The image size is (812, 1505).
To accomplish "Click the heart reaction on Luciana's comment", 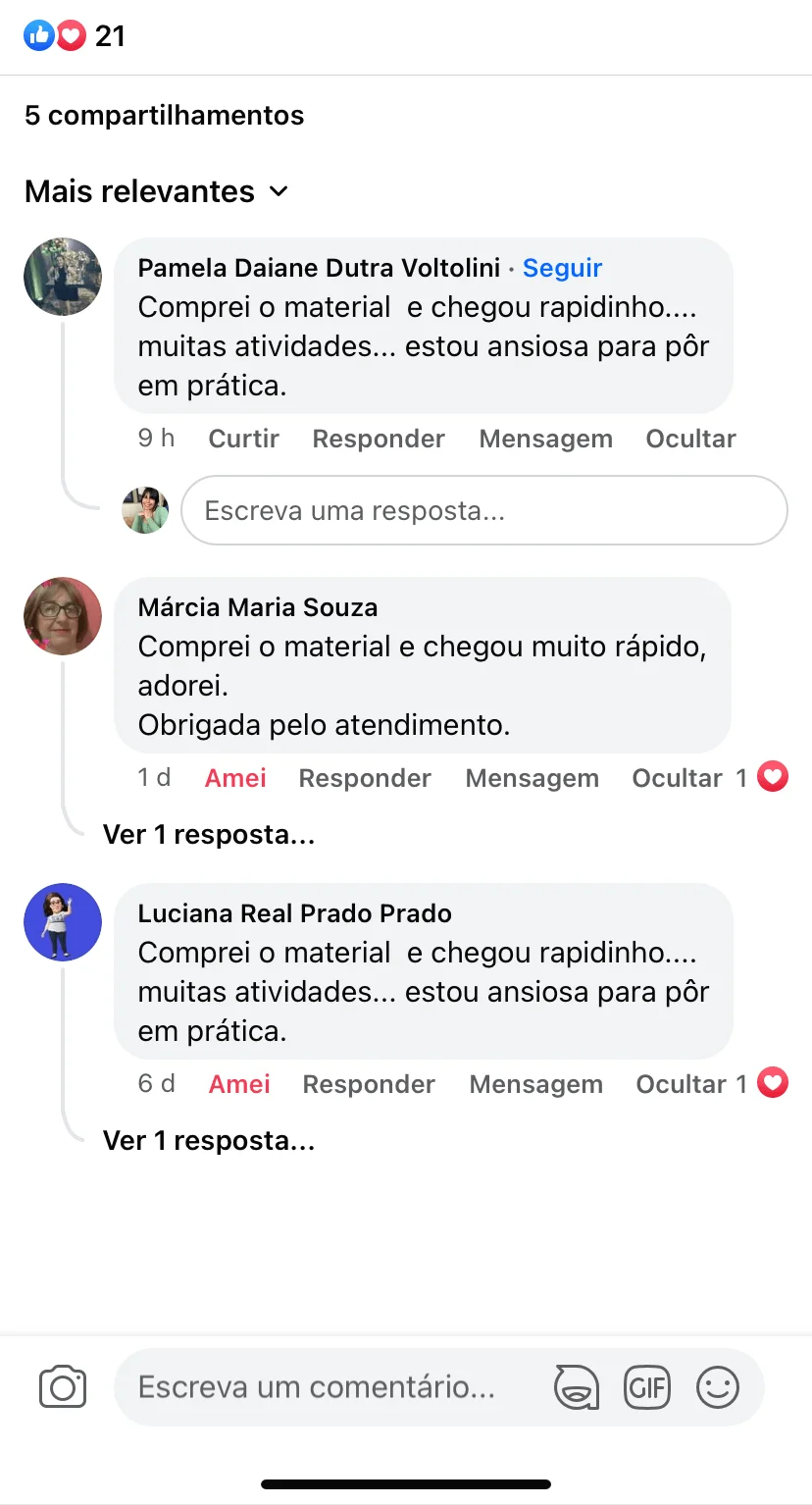I will (773, 1082).
